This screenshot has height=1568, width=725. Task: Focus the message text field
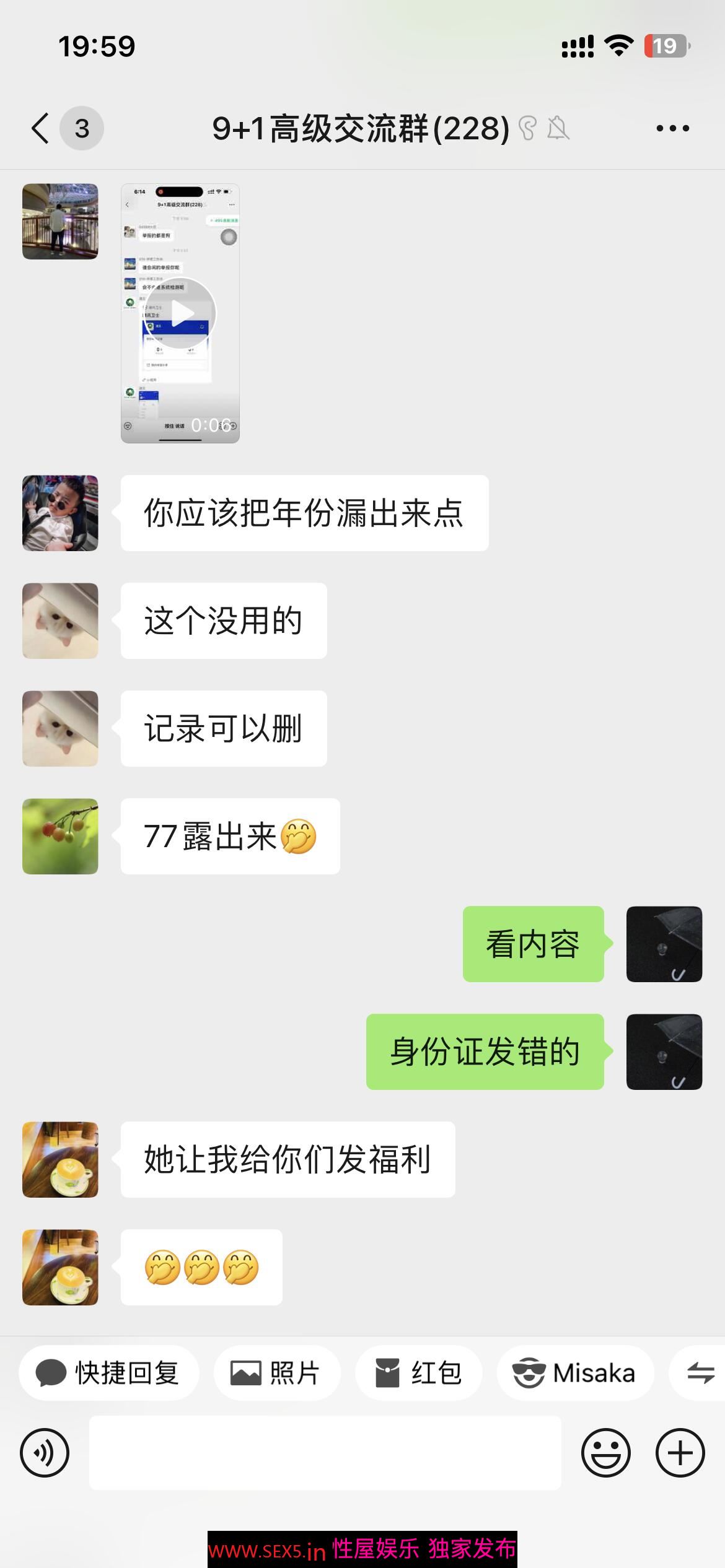click(325, 1452)
